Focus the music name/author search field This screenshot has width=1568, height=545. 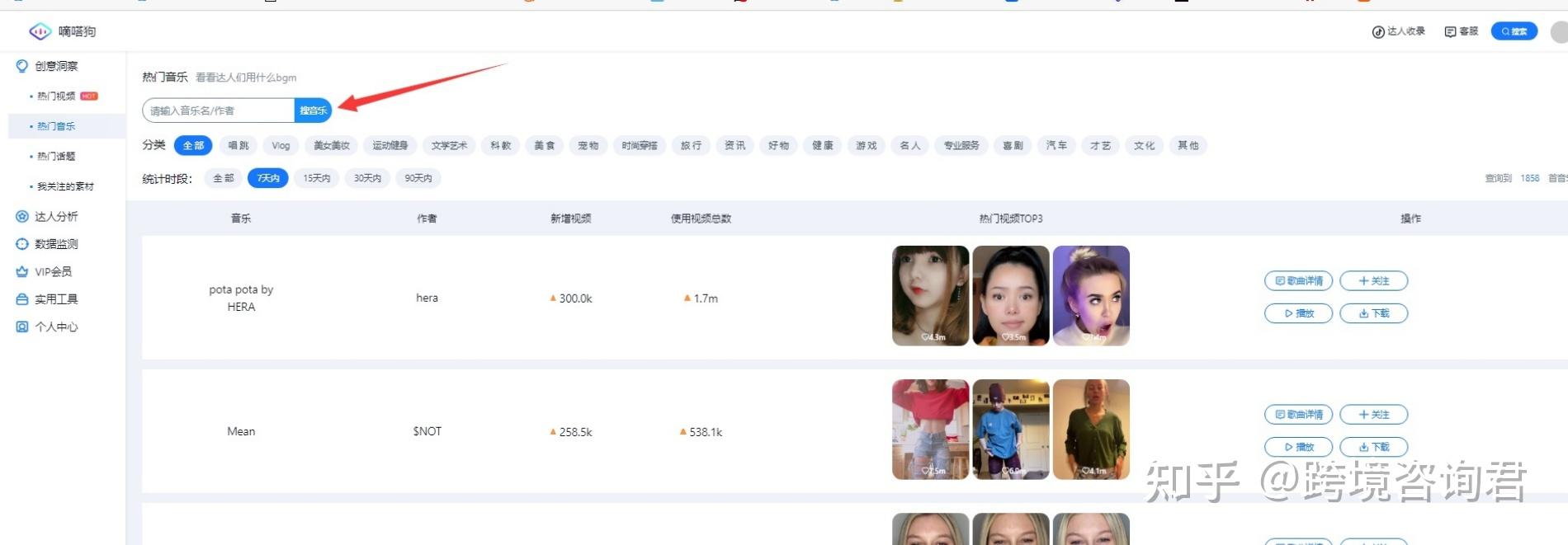point(219,110)
